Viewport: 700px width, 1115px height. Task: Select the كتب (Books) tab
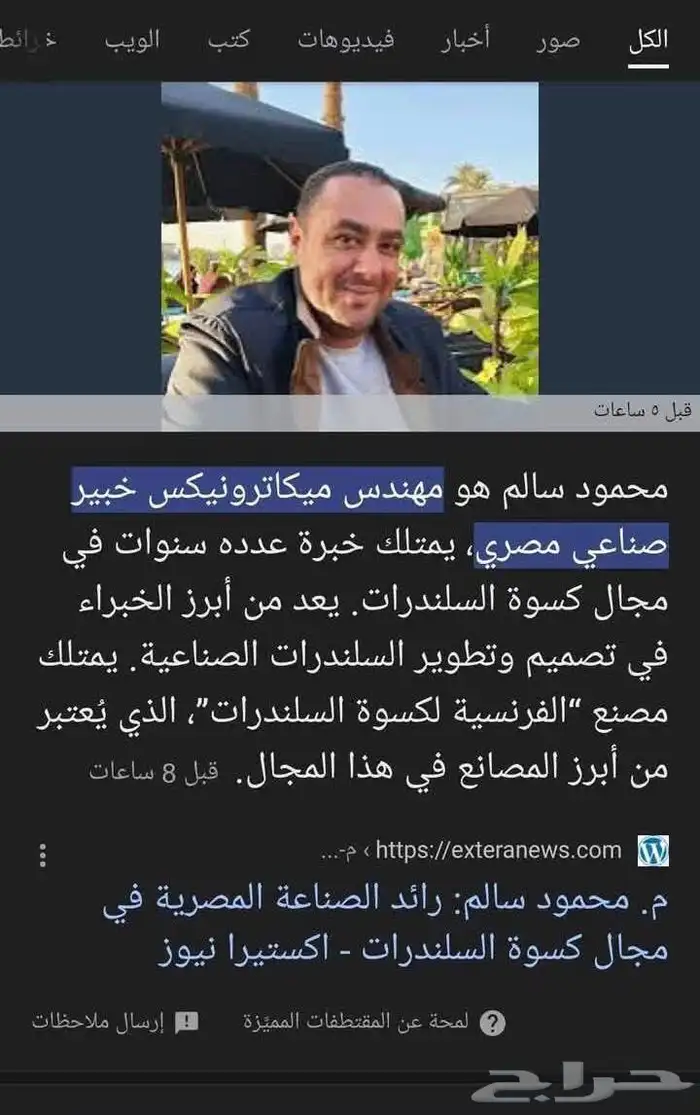(x=229, y=40)
